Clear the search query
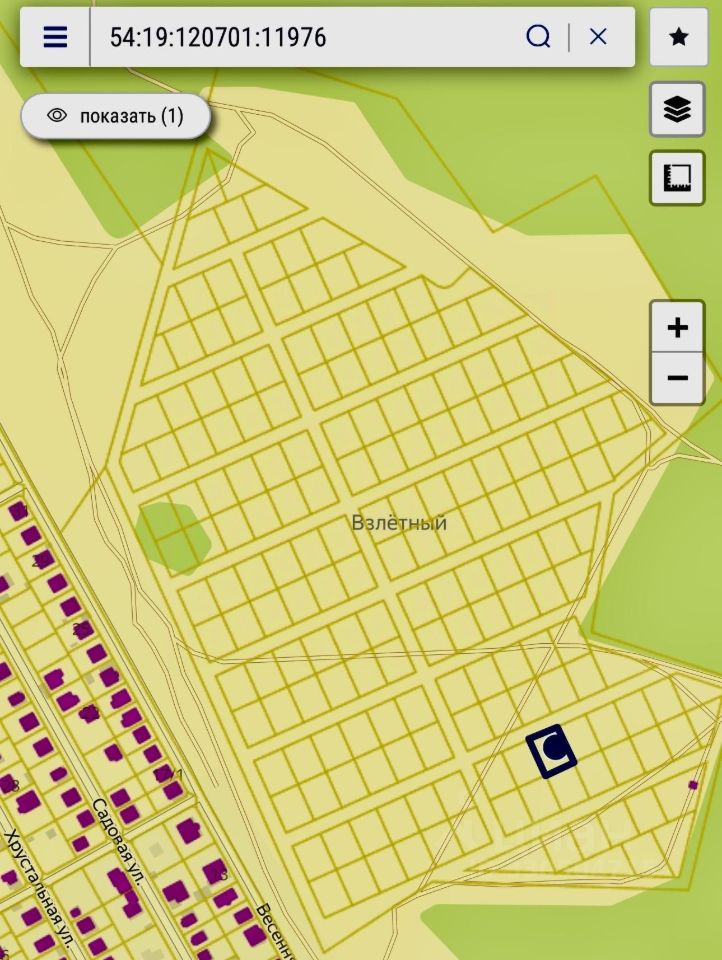Viewport: 722px width, 960px height. click(x=598, y=37)
